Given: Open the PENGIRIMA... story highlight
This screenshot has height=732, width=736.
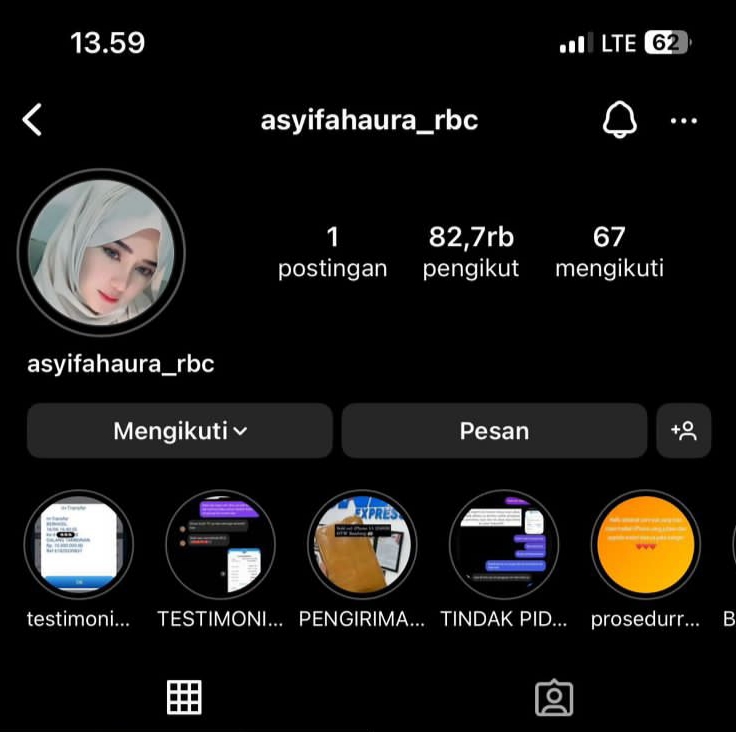Looking at the screenshot, I should click(x=362, y=545).
